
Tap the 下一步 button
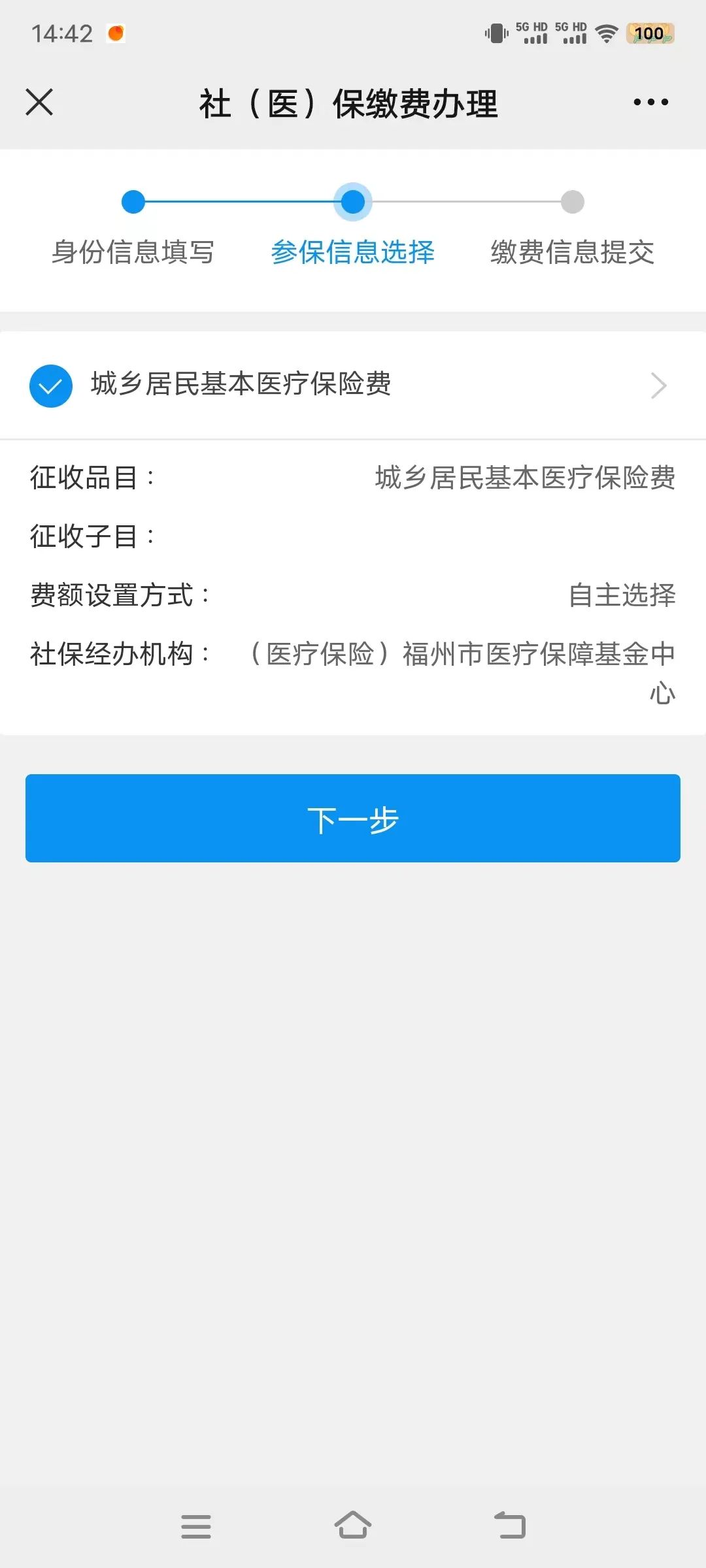pyautogui.click(x=353, y=819)
